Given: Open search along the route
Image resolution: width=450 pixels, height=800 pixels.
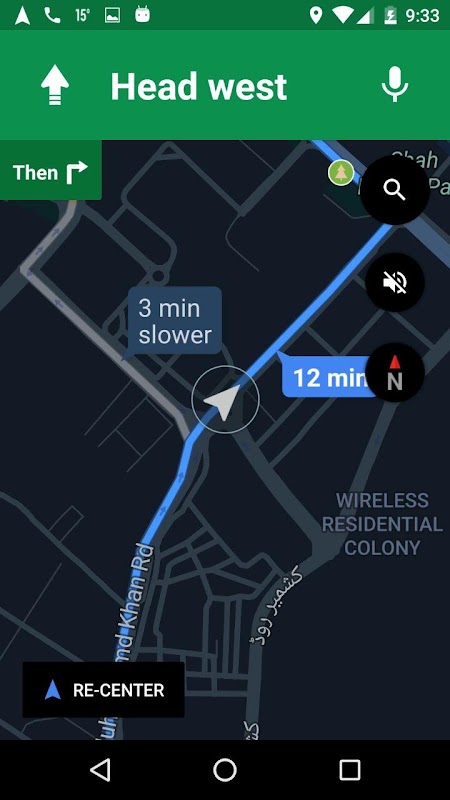Looking at the screenshot, I should coord(394,190).
